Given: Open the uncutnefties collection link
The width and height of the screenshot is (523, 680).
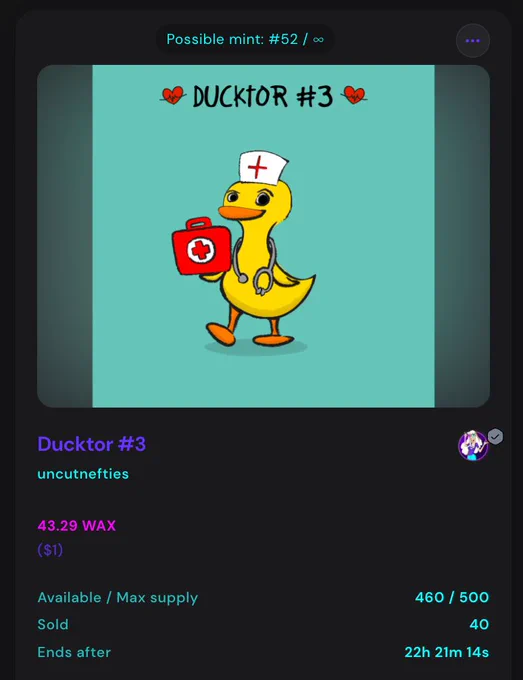Looking at the screenshot, I should pyautogui.click(x=83, y=474).
